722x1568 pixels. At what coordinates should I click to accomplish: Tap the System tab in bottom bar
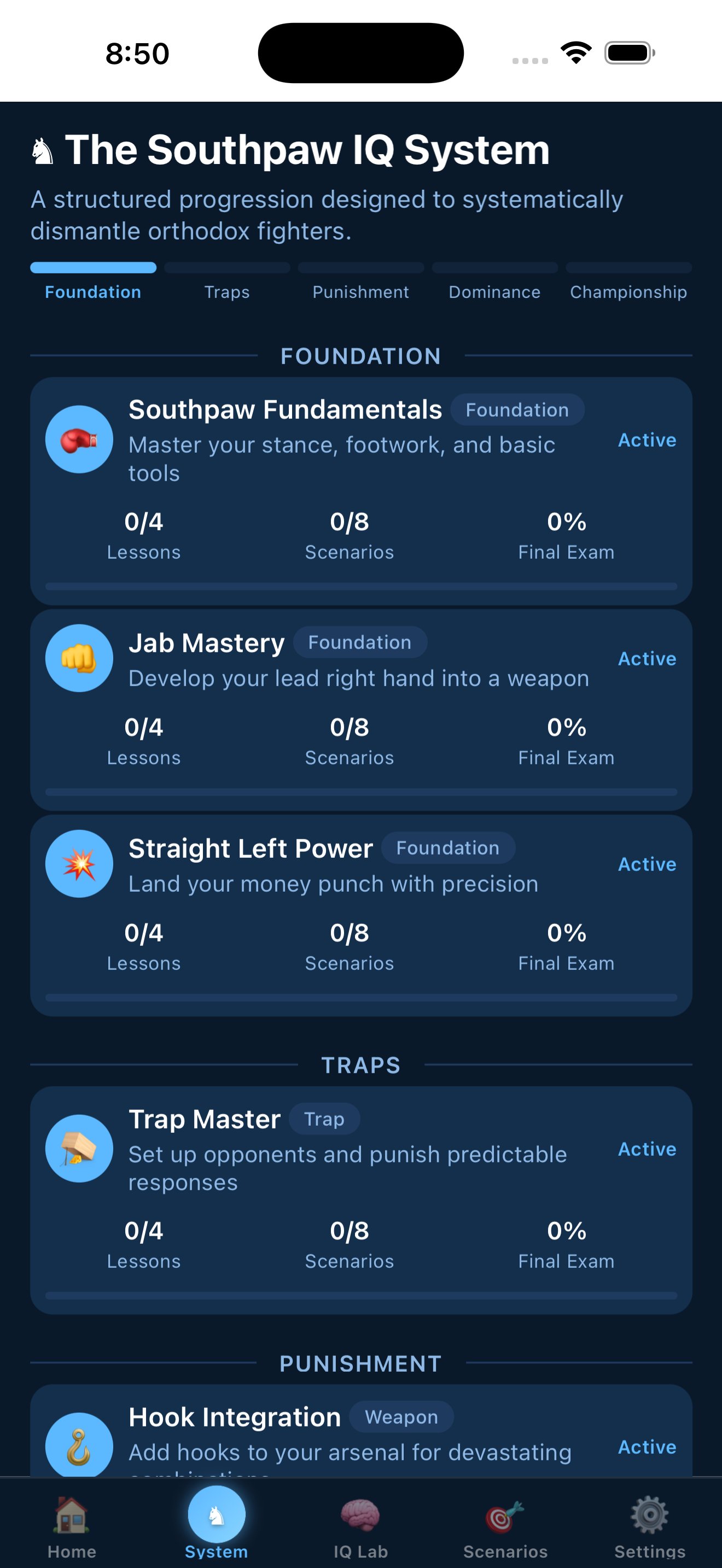click(216, 1525)
